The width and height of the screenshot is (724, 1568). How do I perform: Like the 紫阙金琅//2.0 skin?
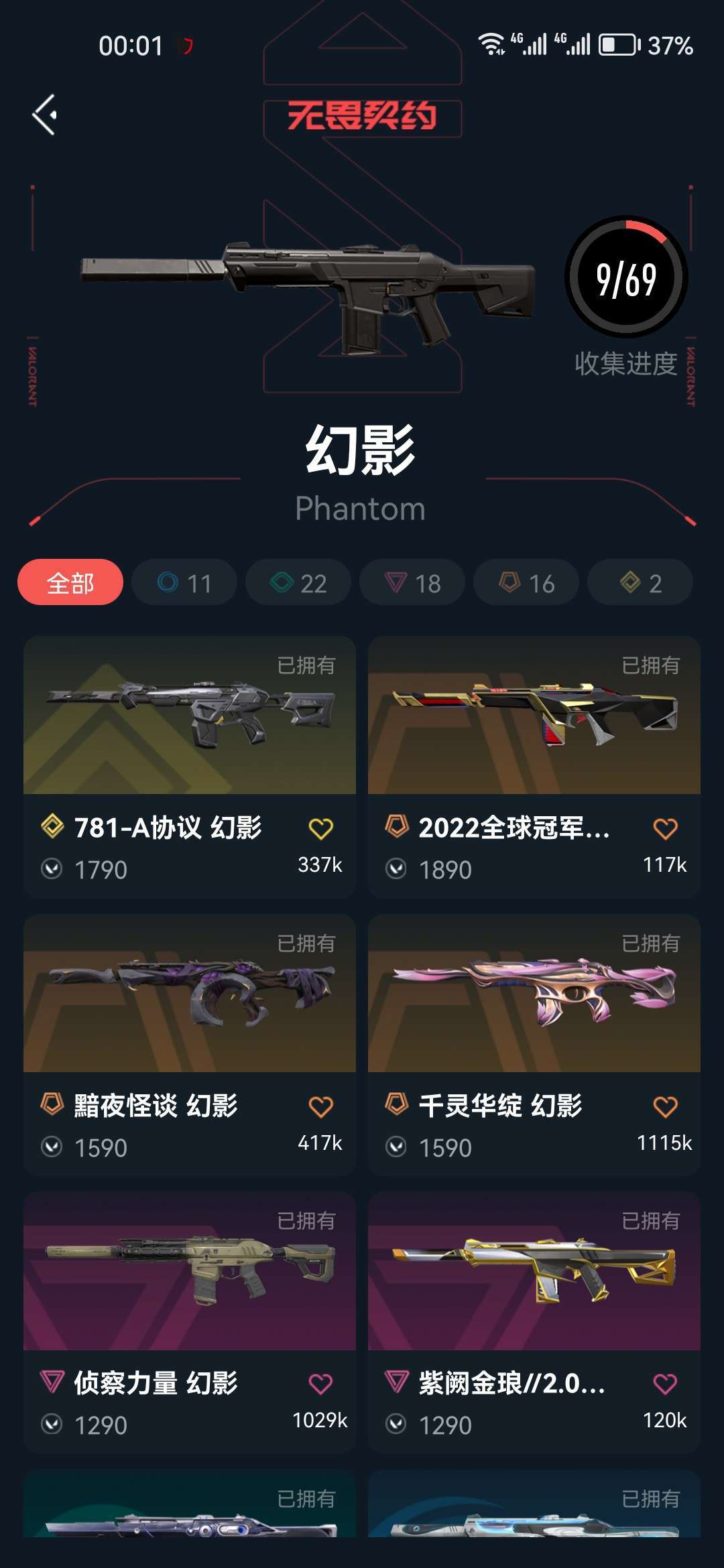pos(666,1384)
